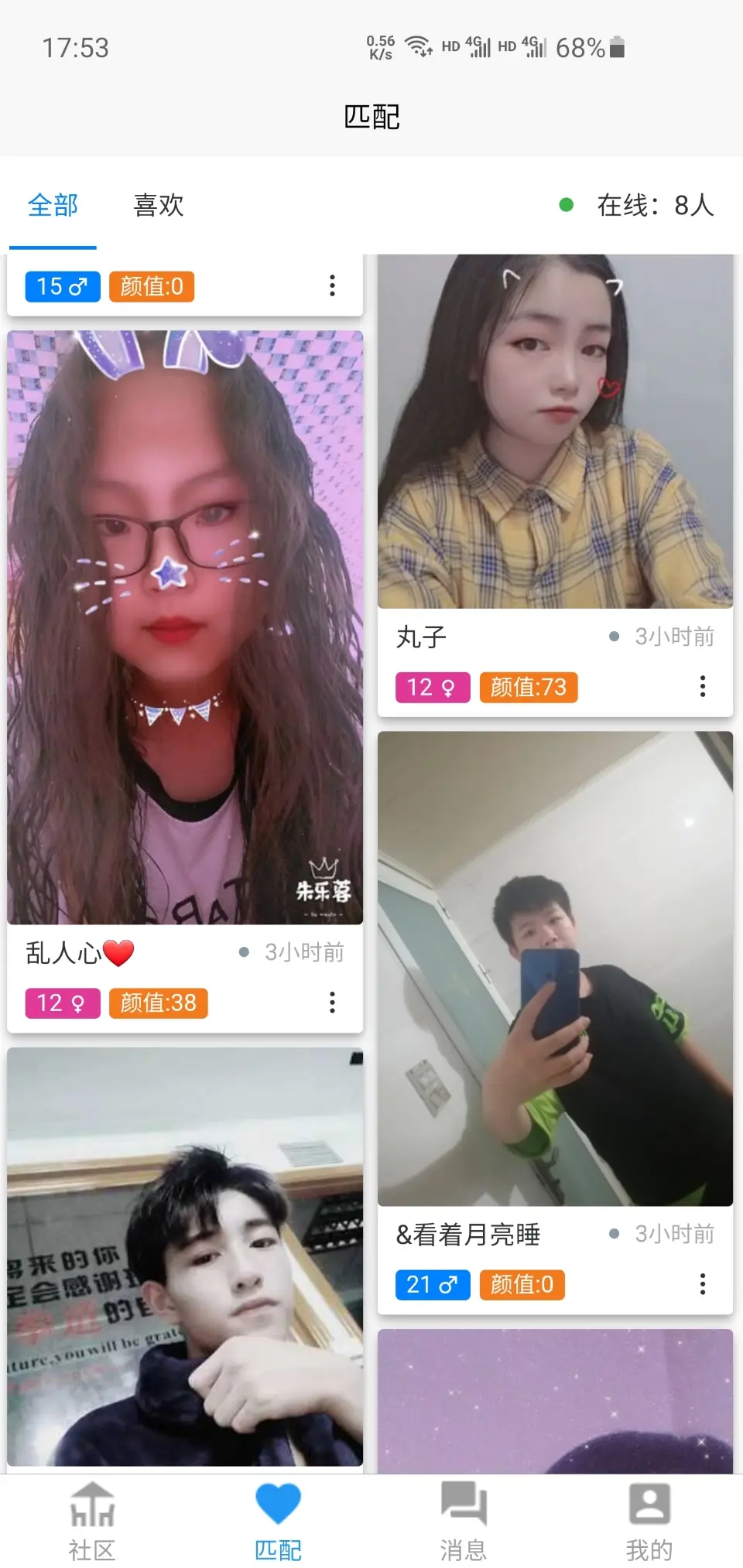
Task: Open the profile card below 乱人心
Action: click(x=185, y=1257)
